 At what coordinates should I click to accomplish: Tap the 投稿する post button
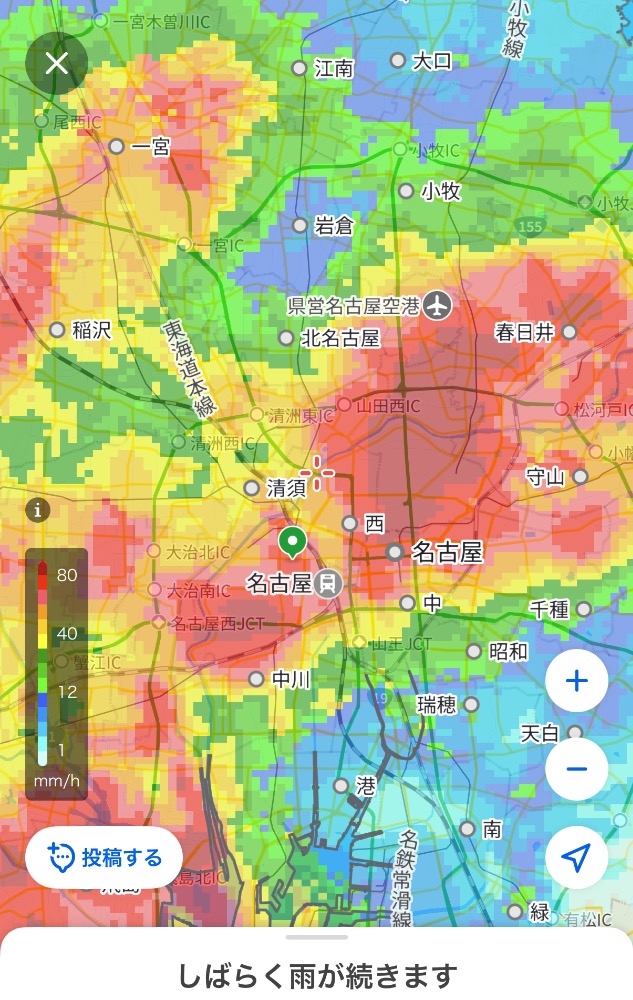click(104, 858)
